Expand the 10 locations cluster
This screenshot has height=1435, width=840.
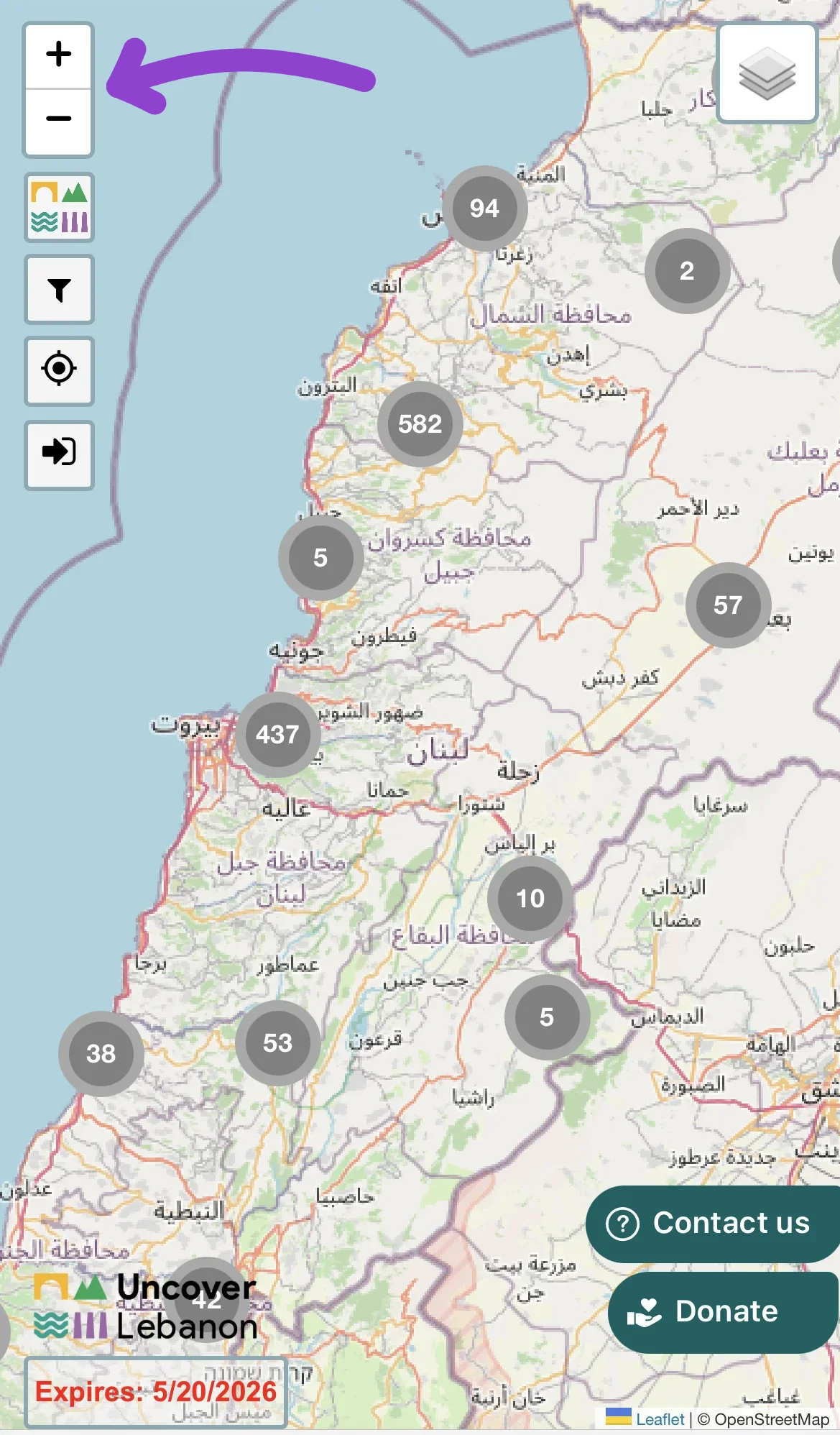(530, 899)
